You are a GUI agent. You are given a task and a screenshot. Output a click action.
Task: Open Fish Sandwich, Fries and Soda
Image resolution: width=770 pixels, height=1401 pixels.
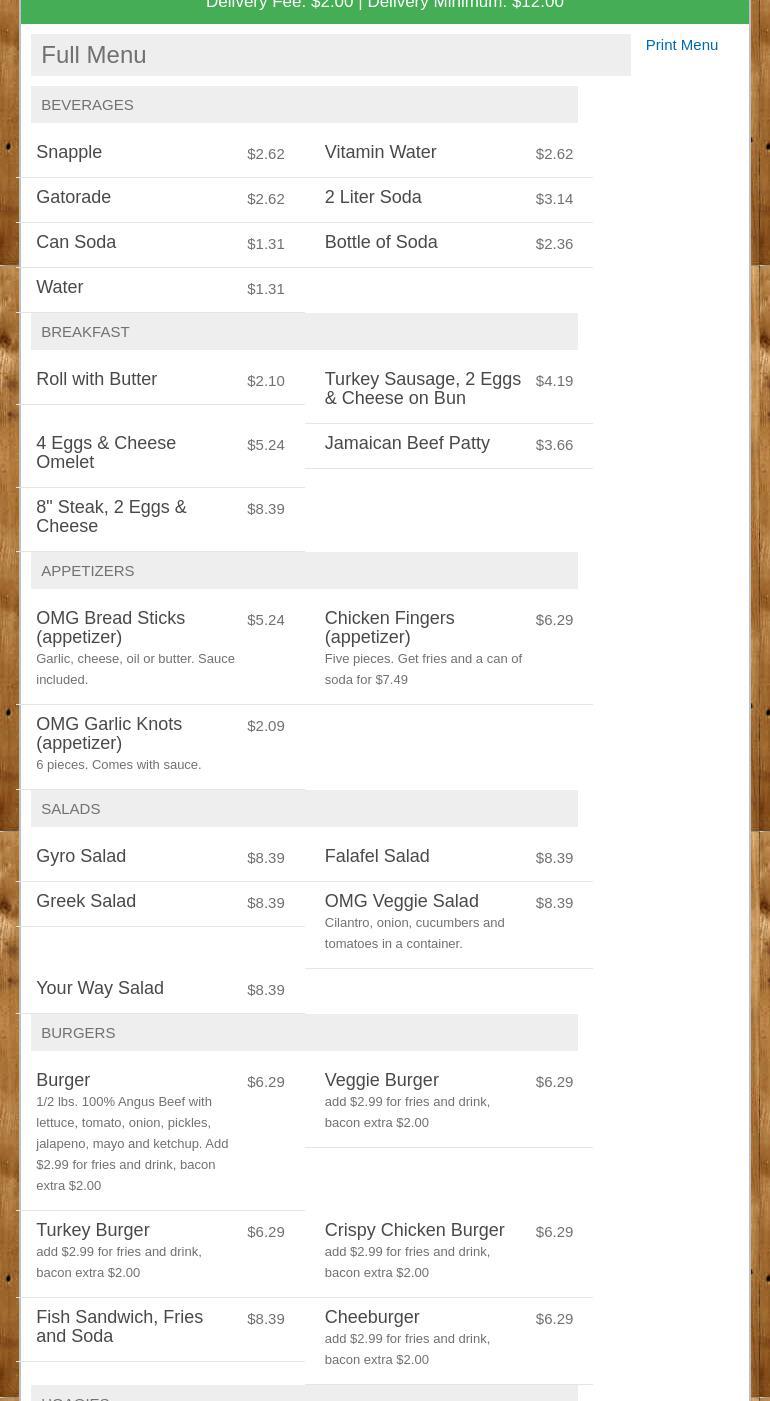coord(119,1327)
